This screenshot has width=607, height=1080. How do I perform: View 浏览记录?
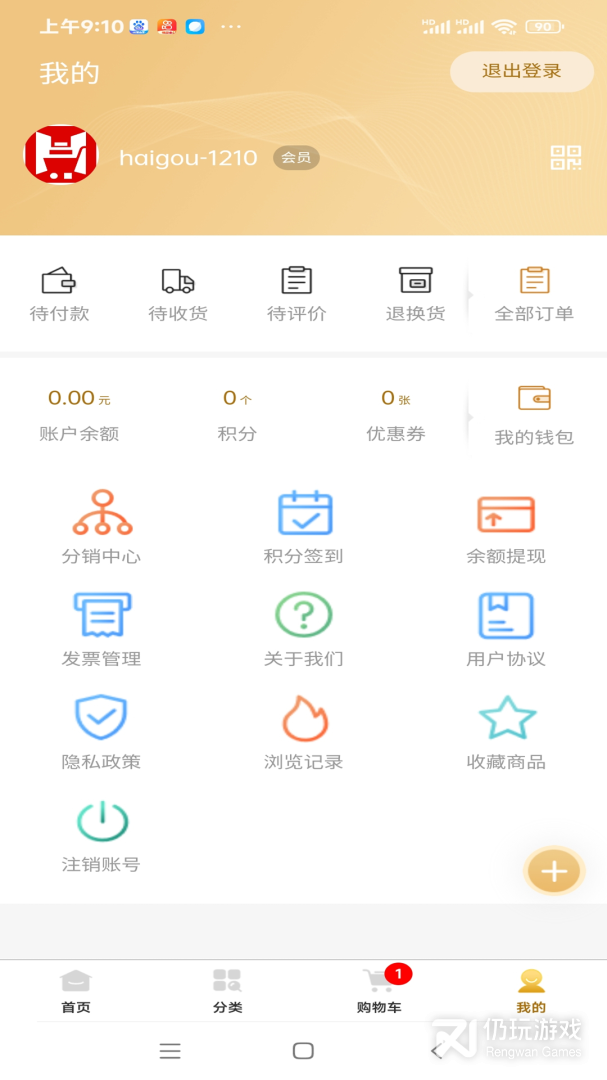(304, 733)
